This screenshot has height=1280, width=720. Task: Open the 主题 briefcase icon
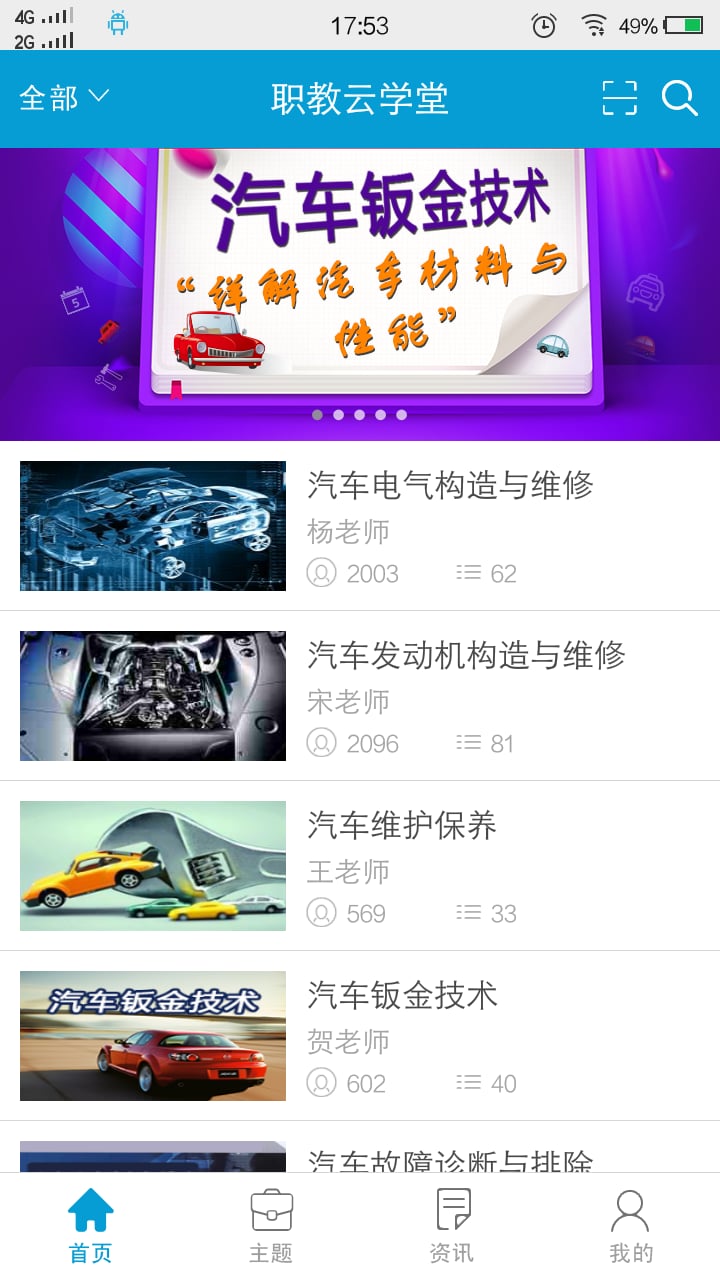pos(270,1210)
